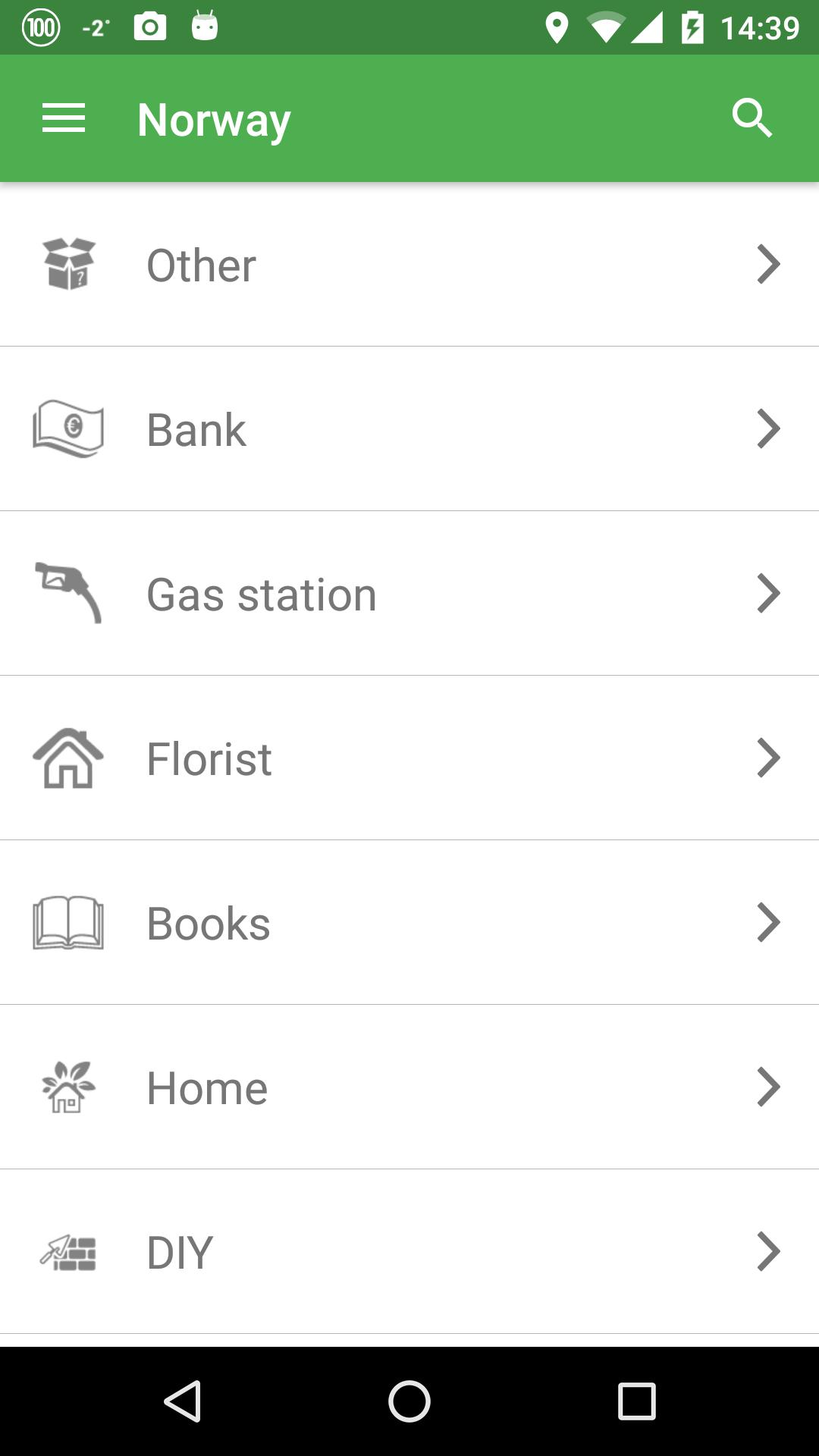This screenshot has width=819, height=1456.
Task: Choose the Home category
Action: pyautogui.click(x=409, y=1087)
